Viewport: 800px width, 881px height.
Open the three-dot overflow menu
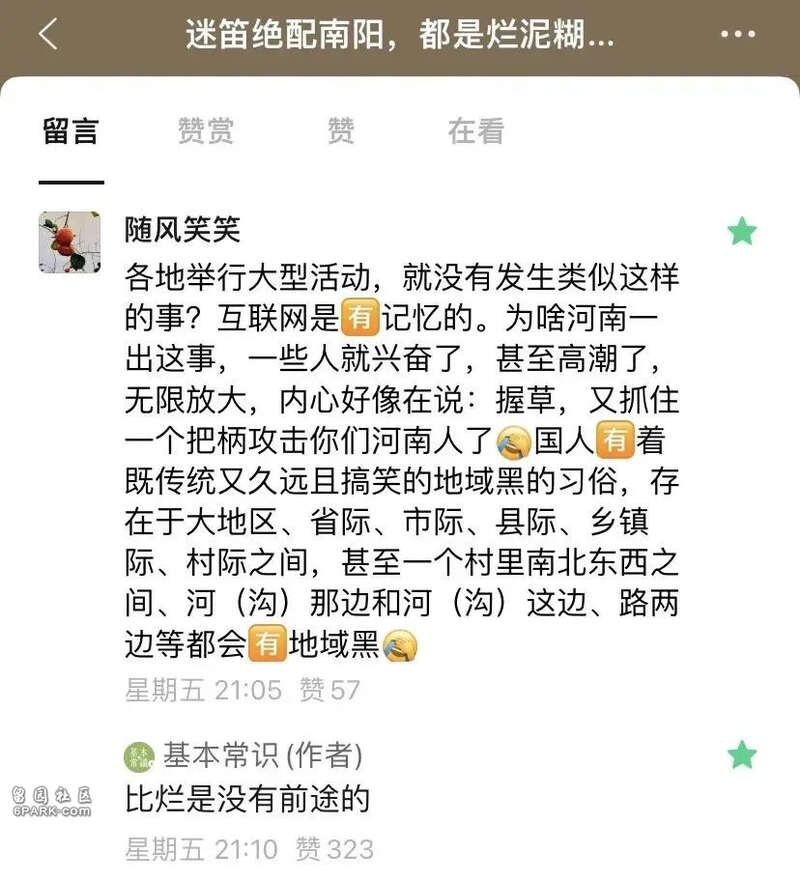pyautogui.click(x=738, y=35)
